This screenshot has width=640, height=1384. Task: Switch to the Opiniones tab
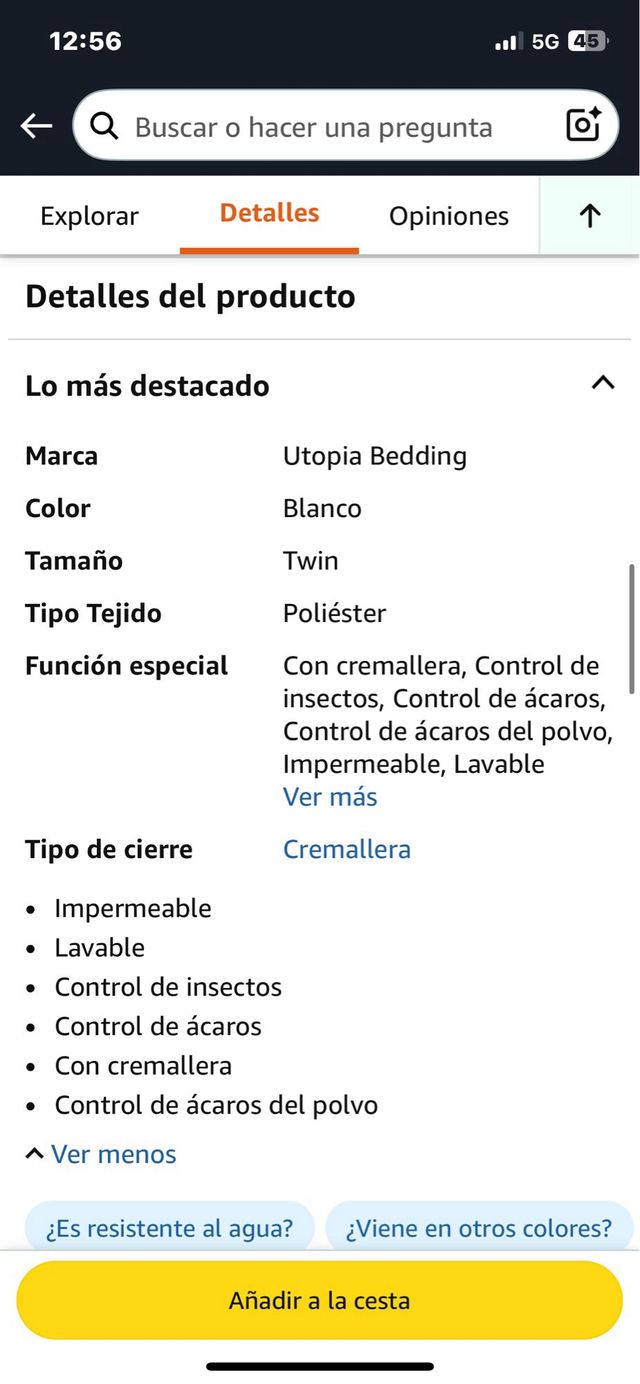[448, 216]
